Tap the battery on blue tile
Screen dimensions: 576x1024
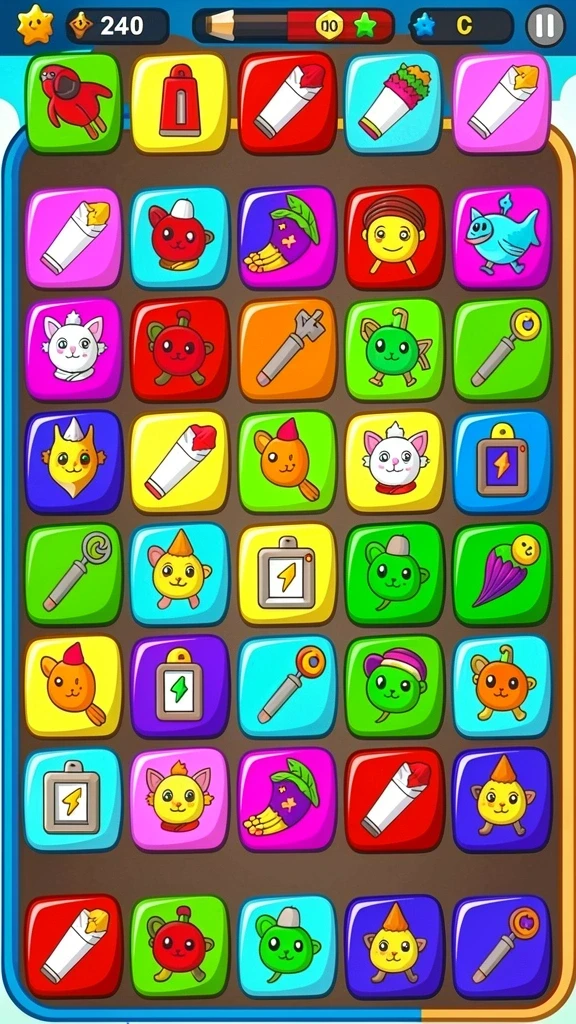click(502, 462)
